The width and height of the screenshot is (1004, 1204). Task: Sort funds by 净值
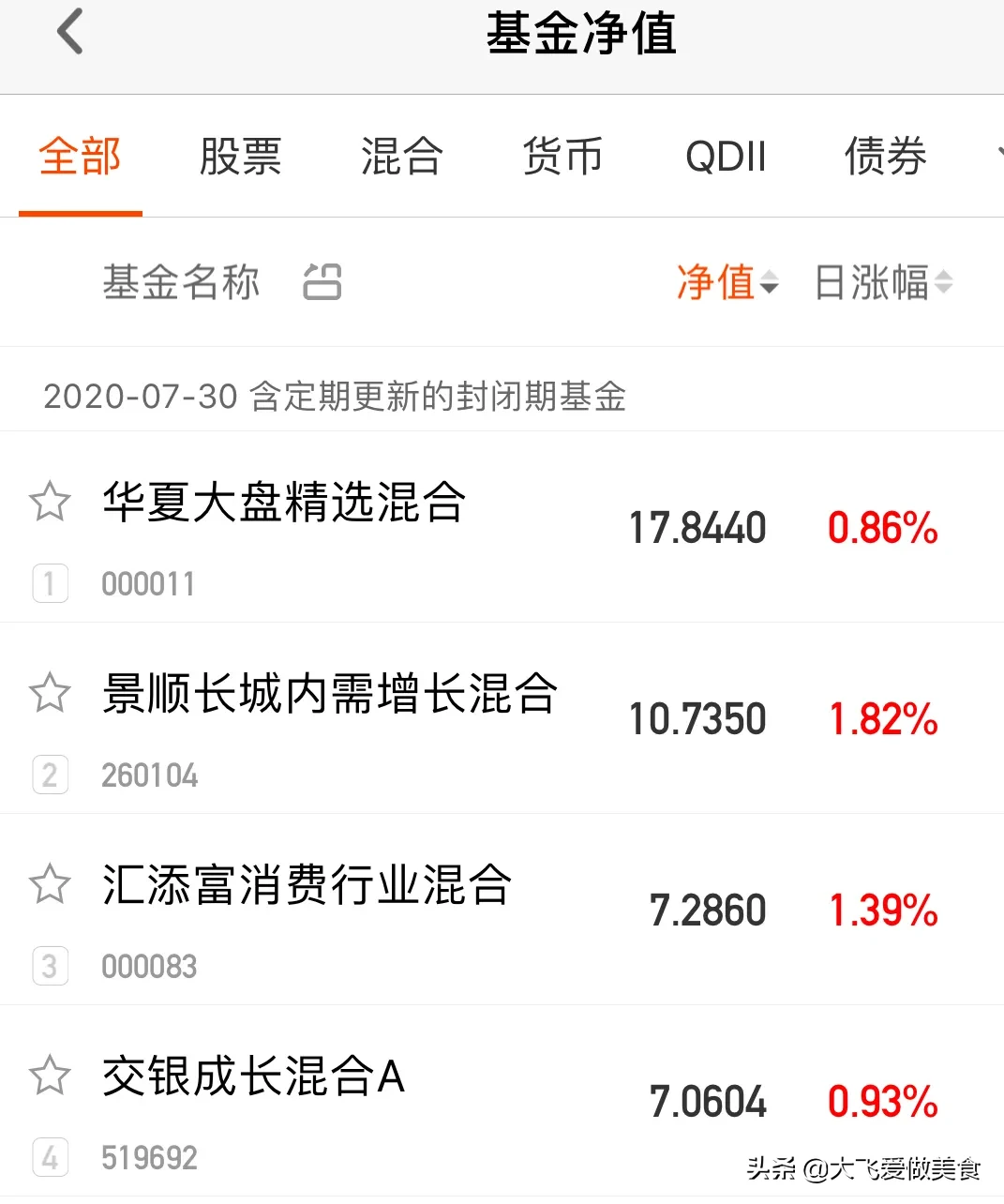(x=727, y=282)
